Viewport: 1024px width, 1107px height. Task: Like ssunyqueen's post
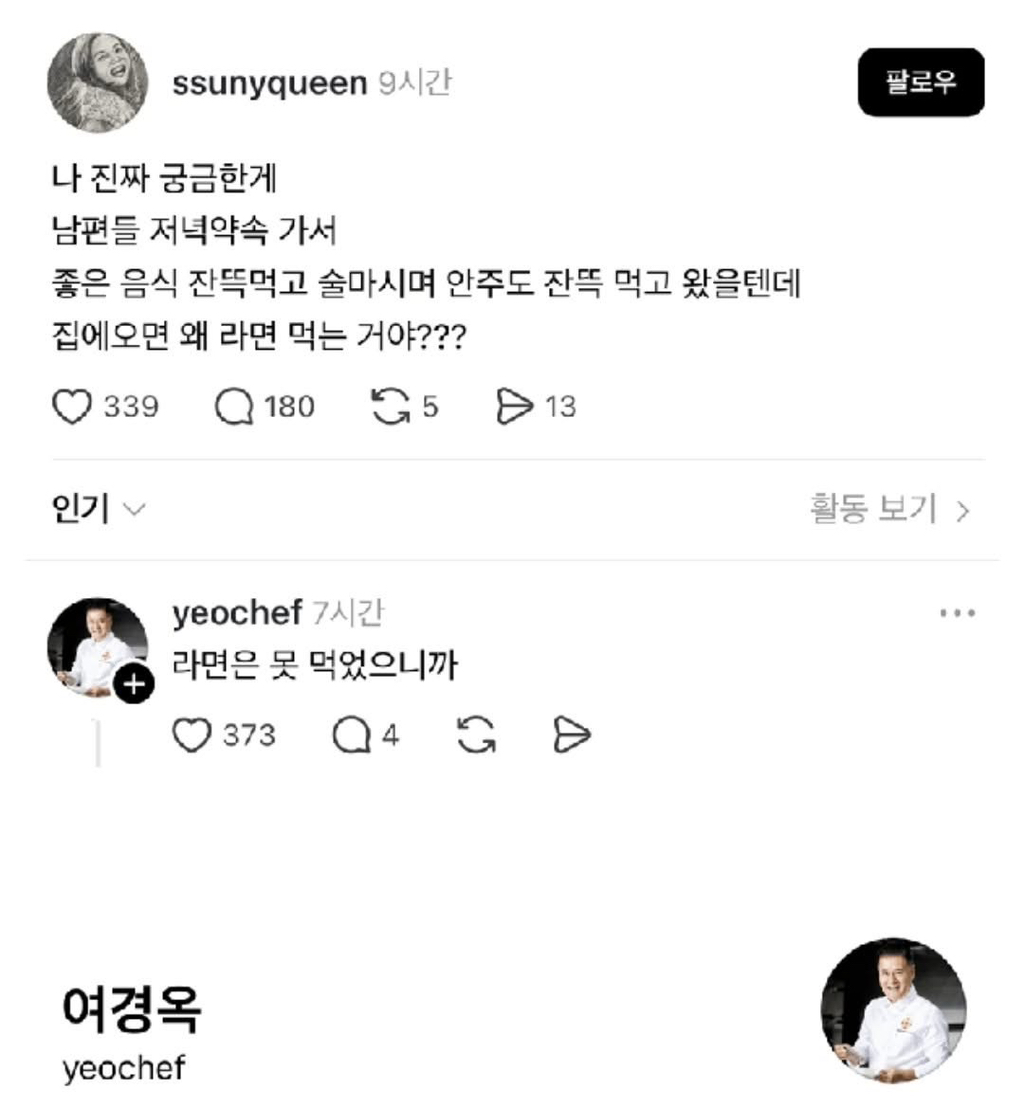click(71, 407)
